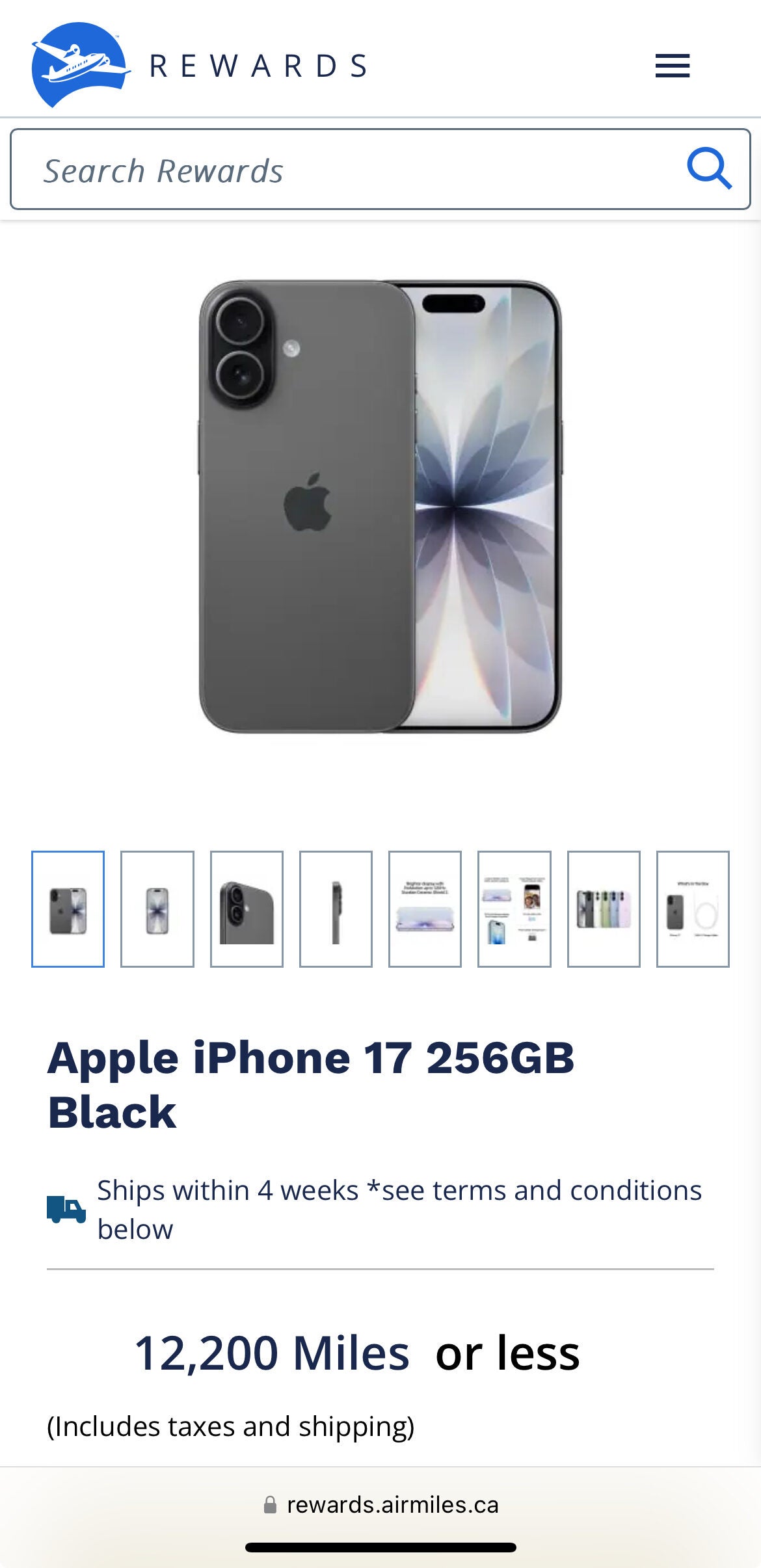Show the side profile thumbnail

tap(336, 909)
